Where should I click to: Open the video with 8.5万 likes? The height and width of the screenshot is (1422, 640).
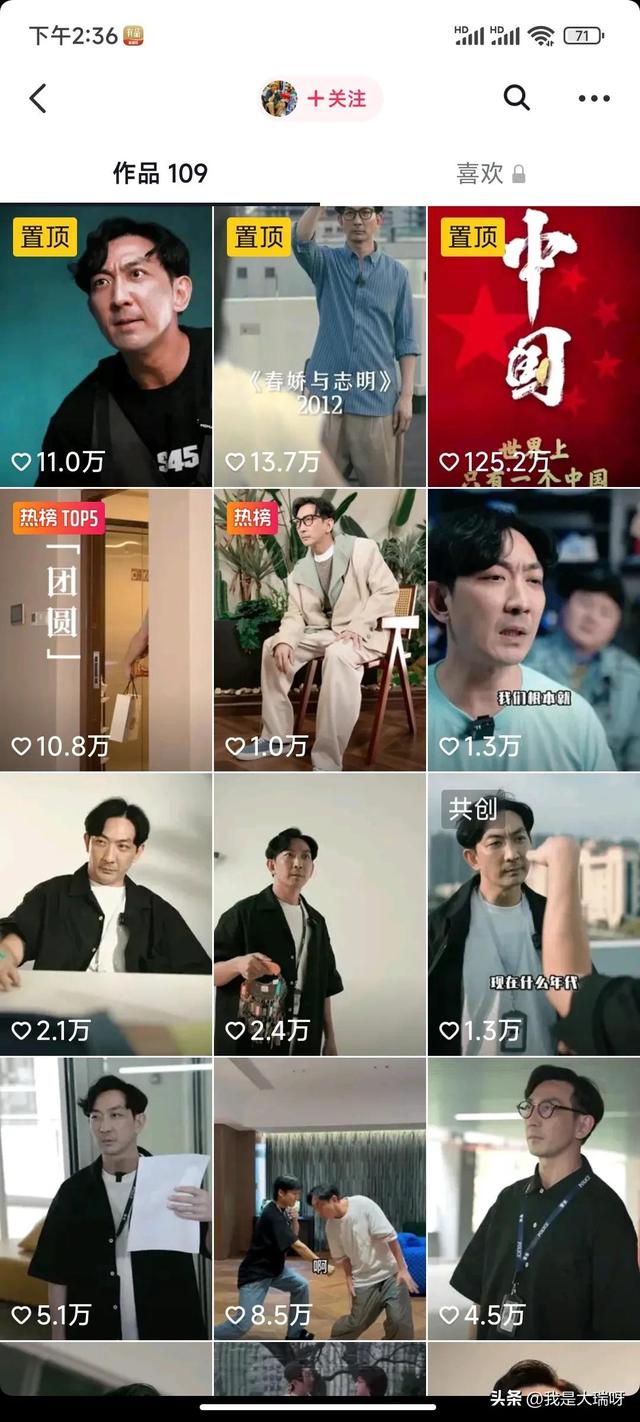[x=320, y=1199]
